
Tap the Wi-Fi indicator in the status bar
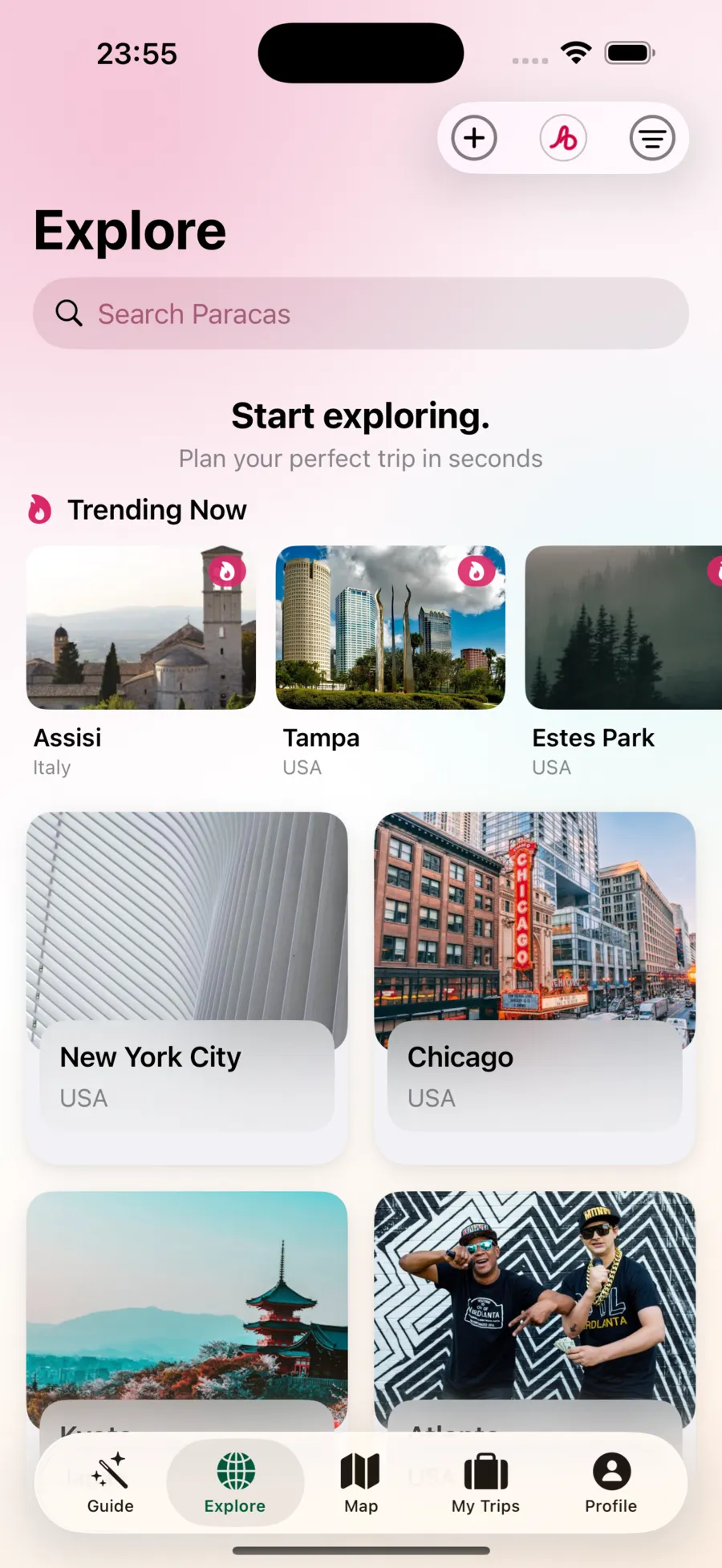pos(576,51)
